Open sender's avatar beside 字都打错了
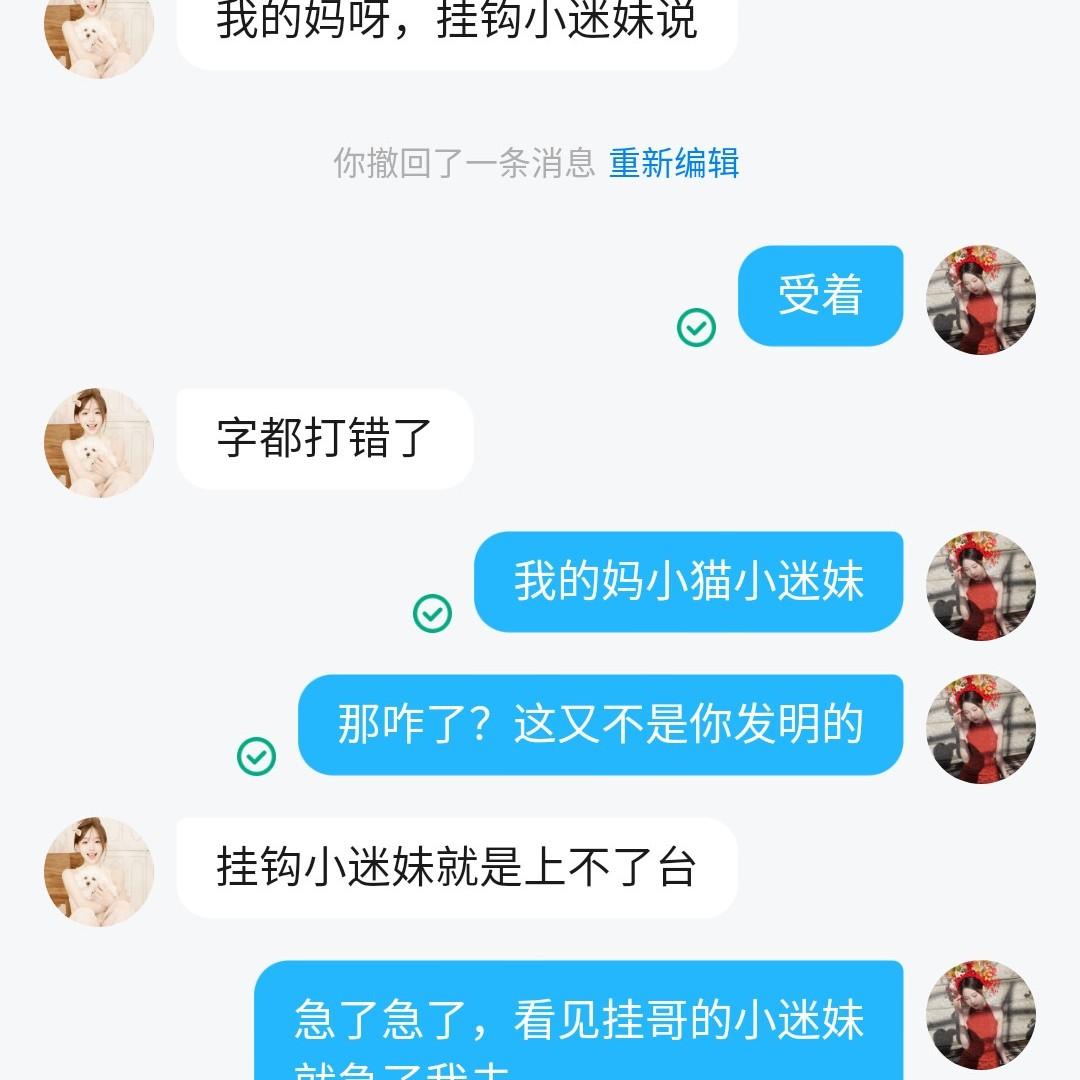 click(99, 442)
